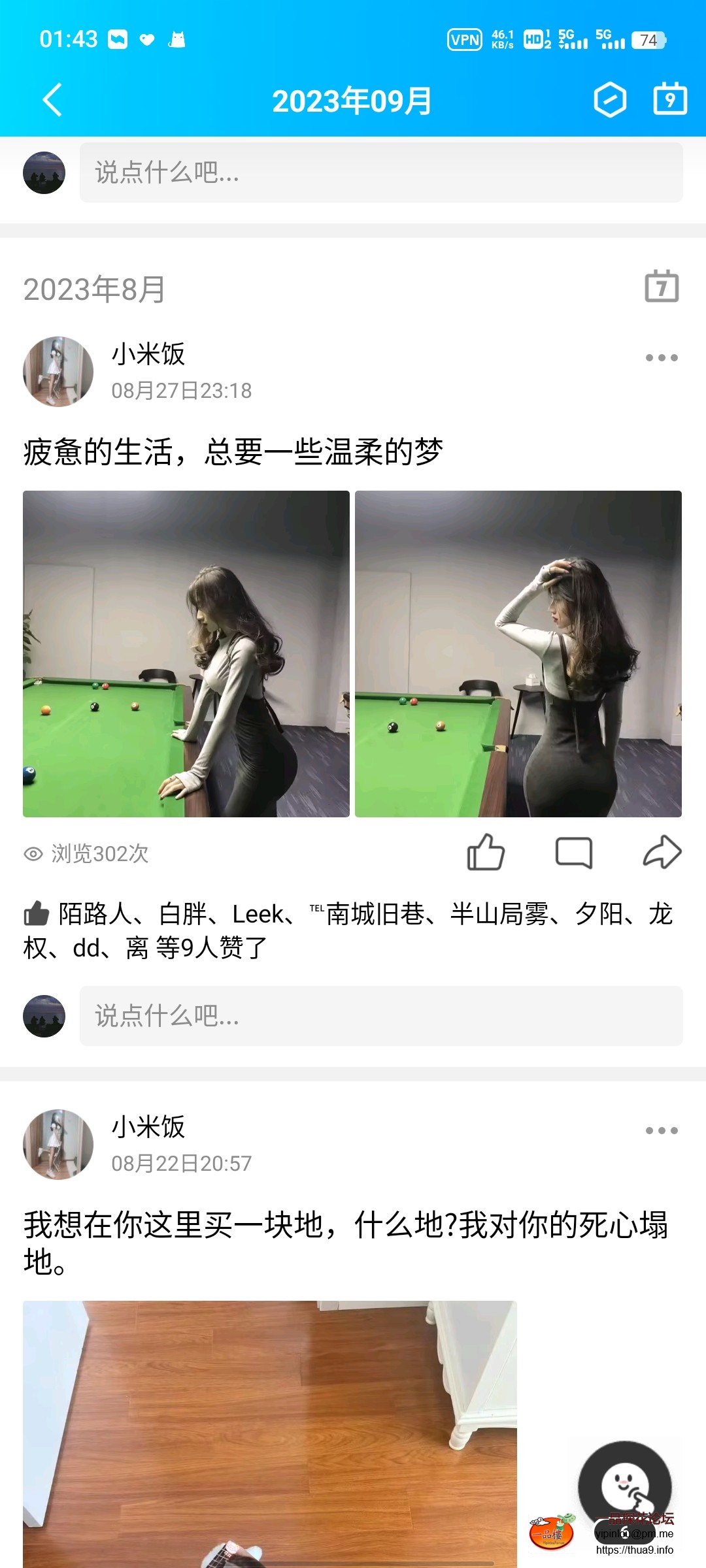Open the 2023年8月 calendar icon
Image resolution: width=706 pixels, height=1568 pixels.
coord(662,287)
